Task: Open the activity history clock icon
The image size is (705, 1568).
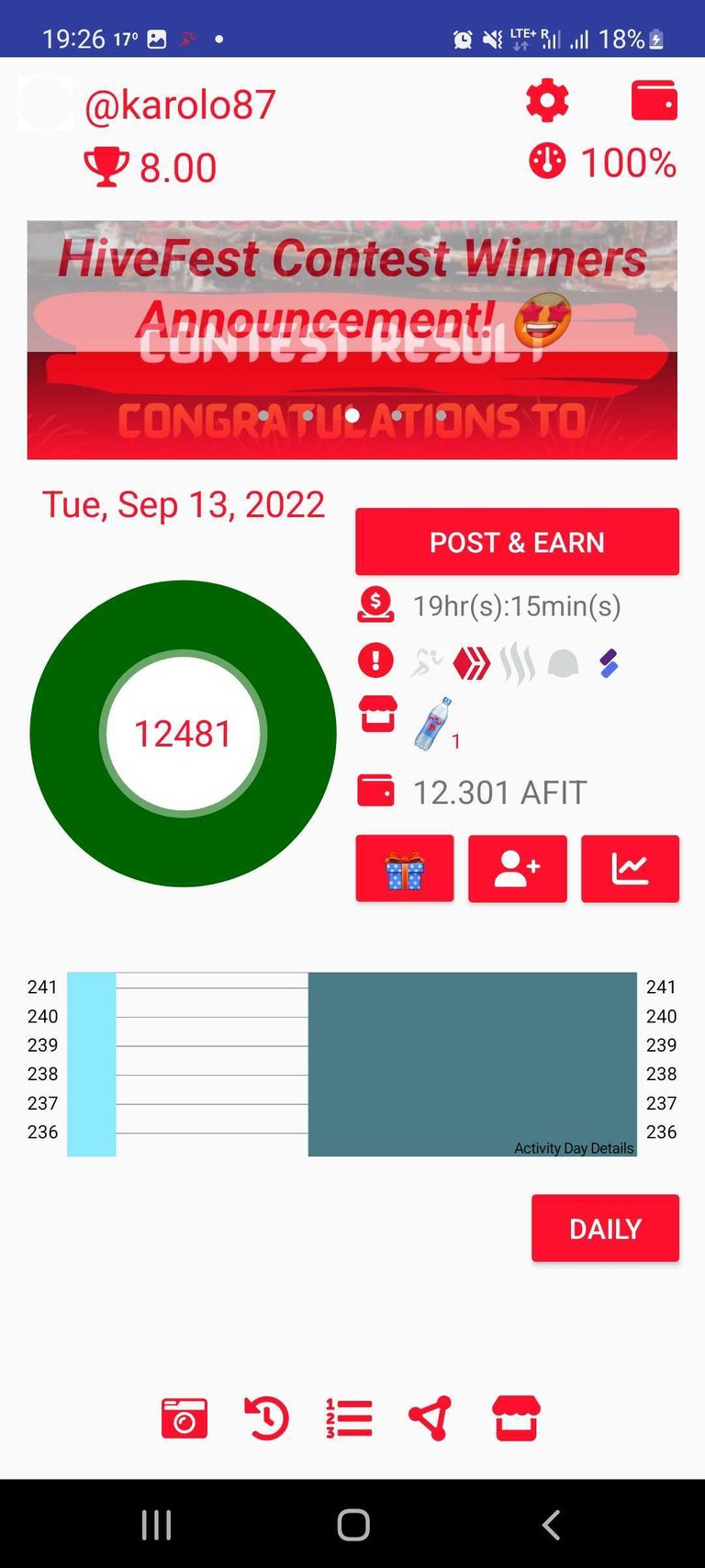Action: click(x=267, y=1419)
